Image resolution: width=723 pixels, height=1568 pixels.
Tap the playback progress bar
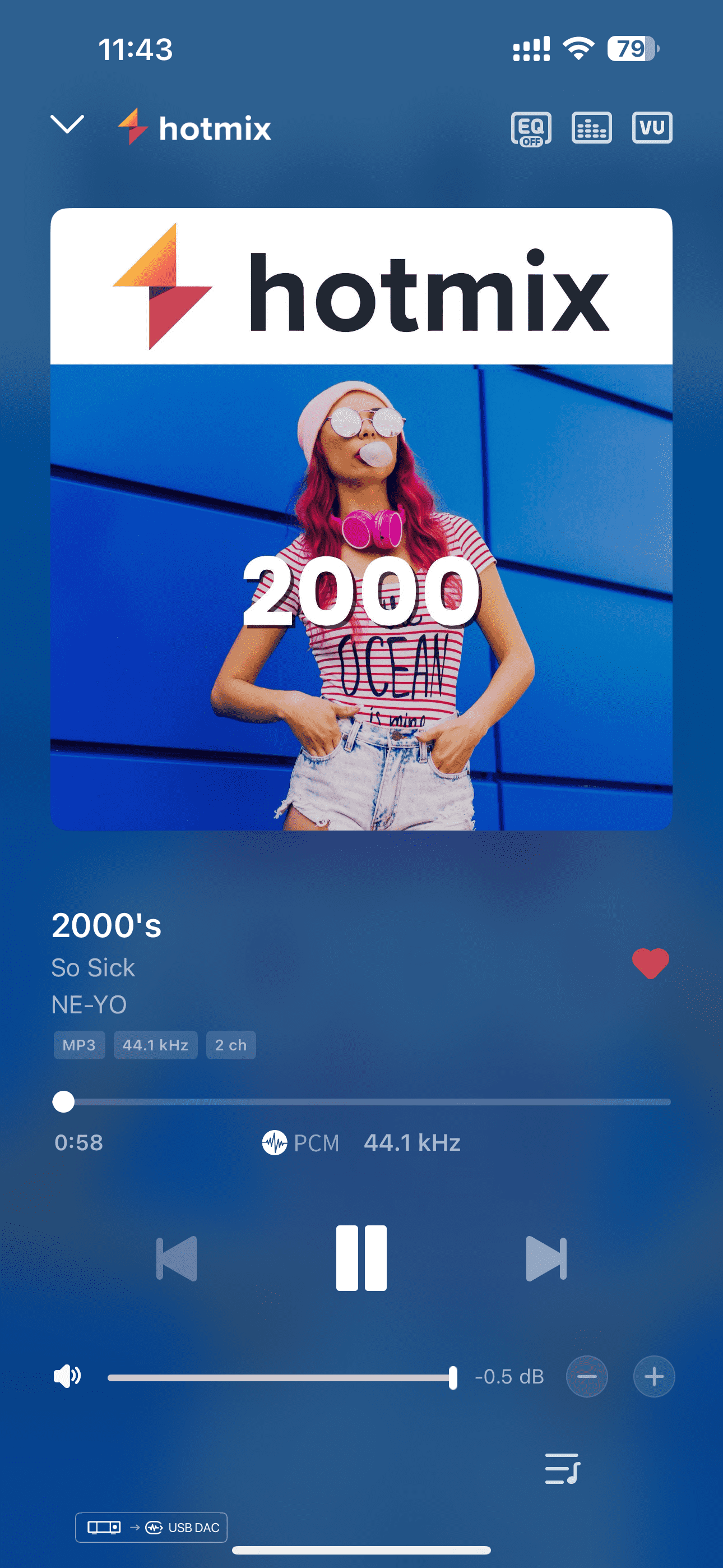point(365,1102)
